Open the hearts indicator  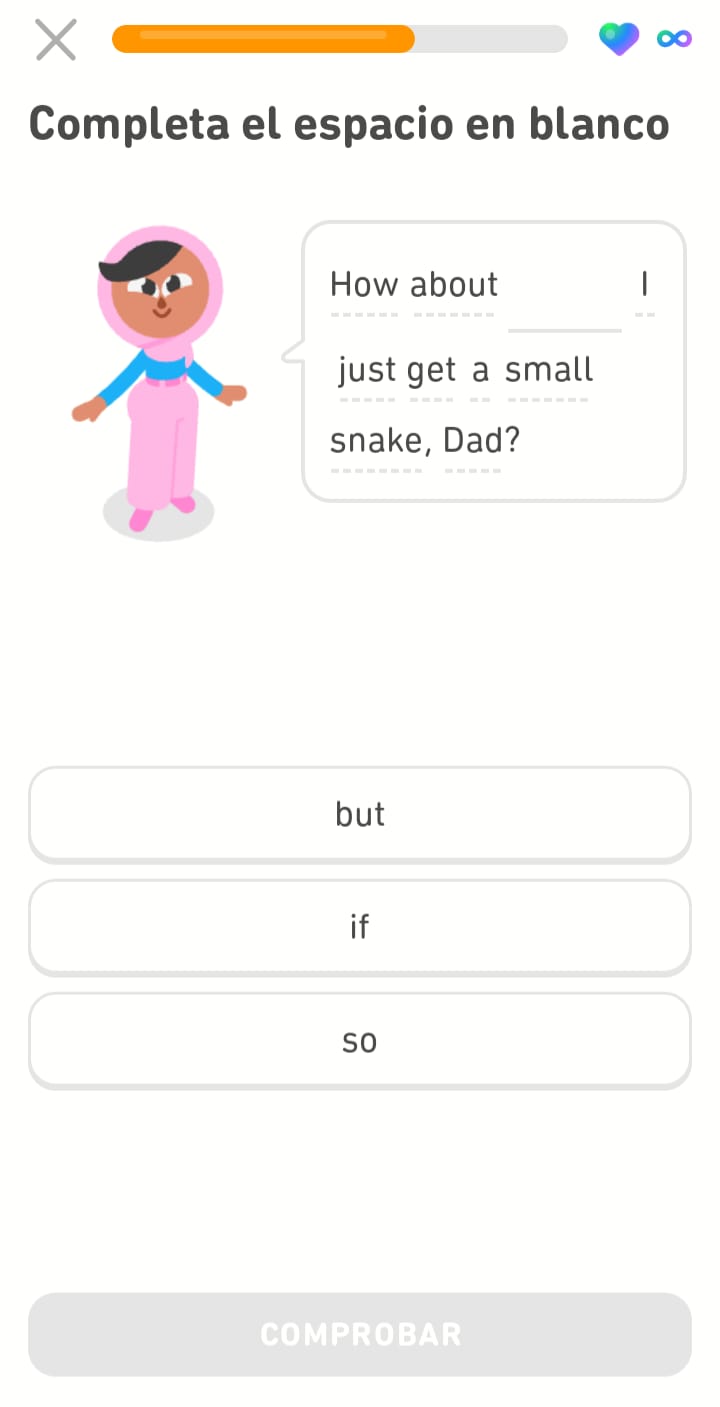[619, 39]
